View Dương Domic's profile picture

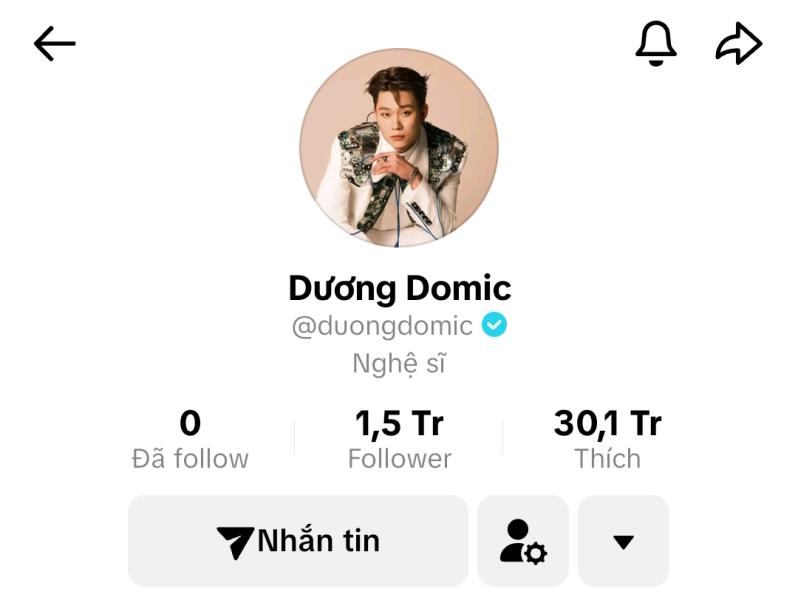(398, 148)
